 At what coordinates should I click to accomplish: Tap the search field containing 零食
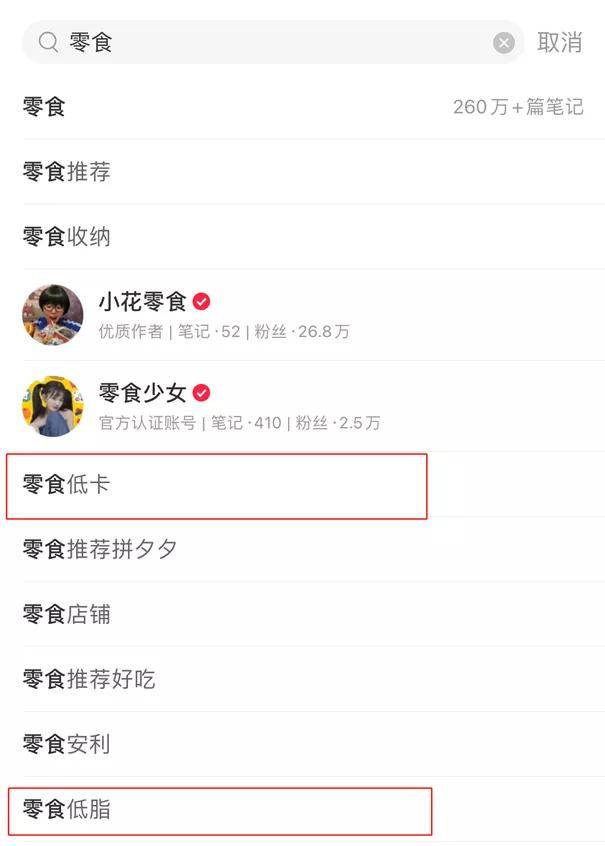coord(270,42)
